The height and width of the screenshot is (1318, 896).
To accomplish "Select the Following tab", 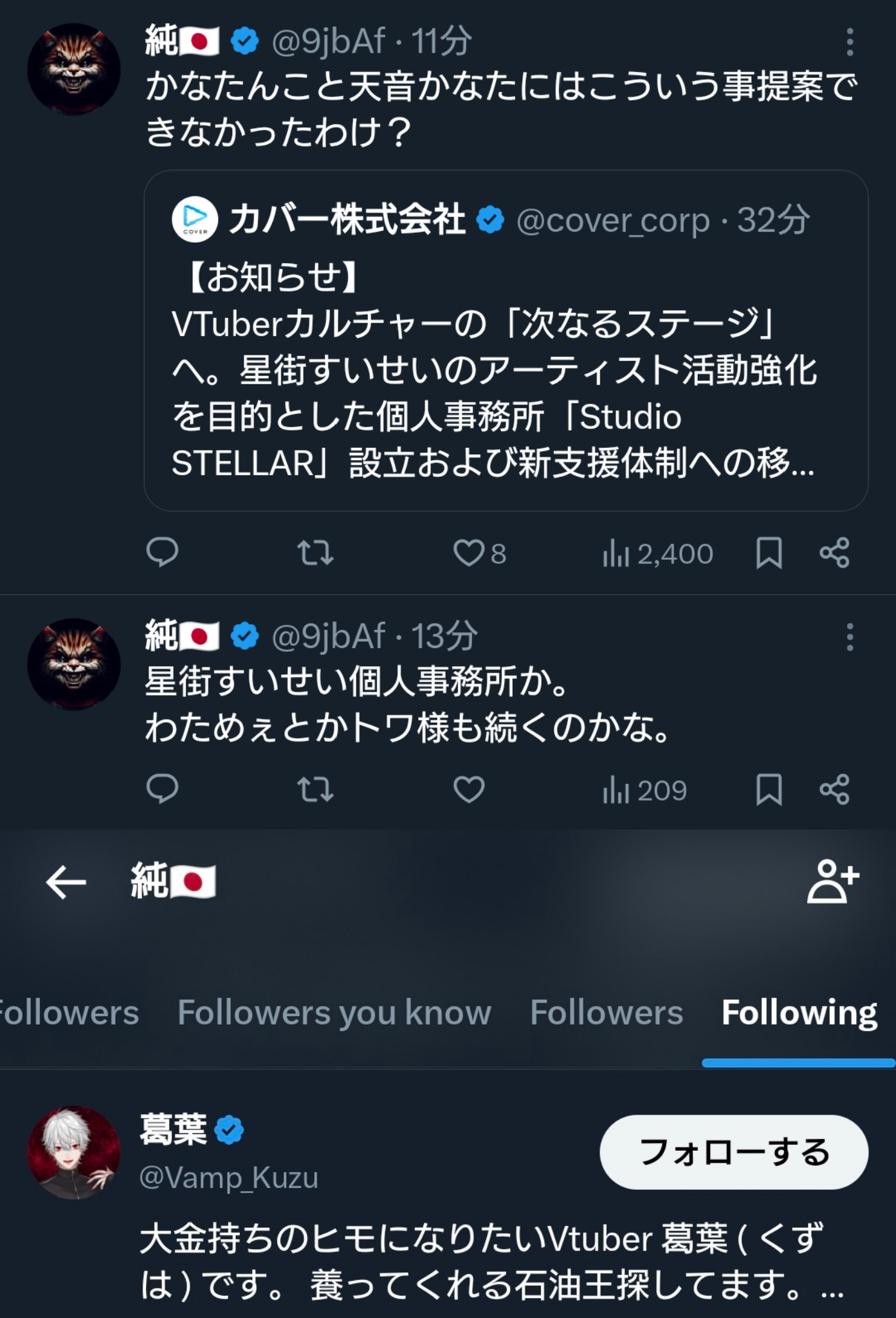I will click(x=798, y=1012).
